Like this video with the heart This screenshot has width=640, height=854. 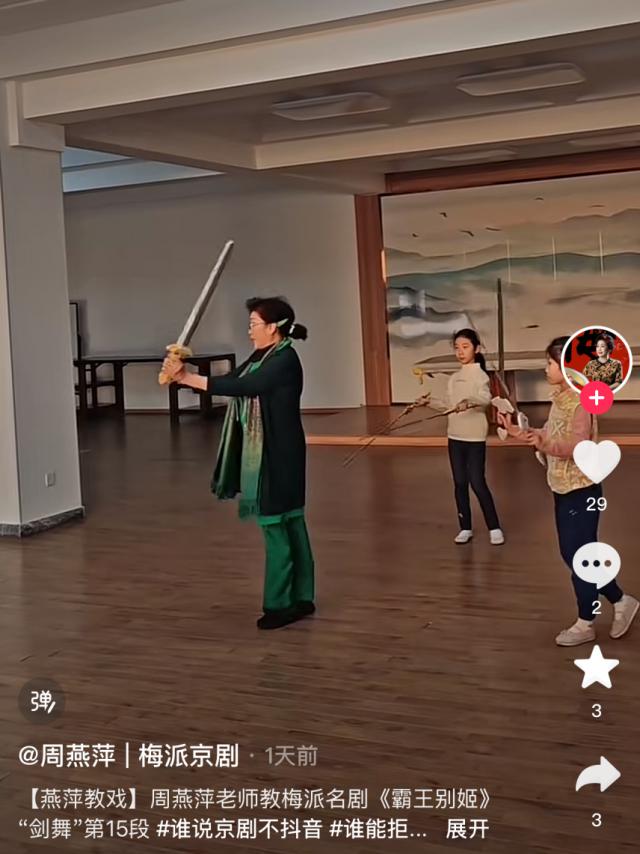pyautogui.click(x=596, y=462)
